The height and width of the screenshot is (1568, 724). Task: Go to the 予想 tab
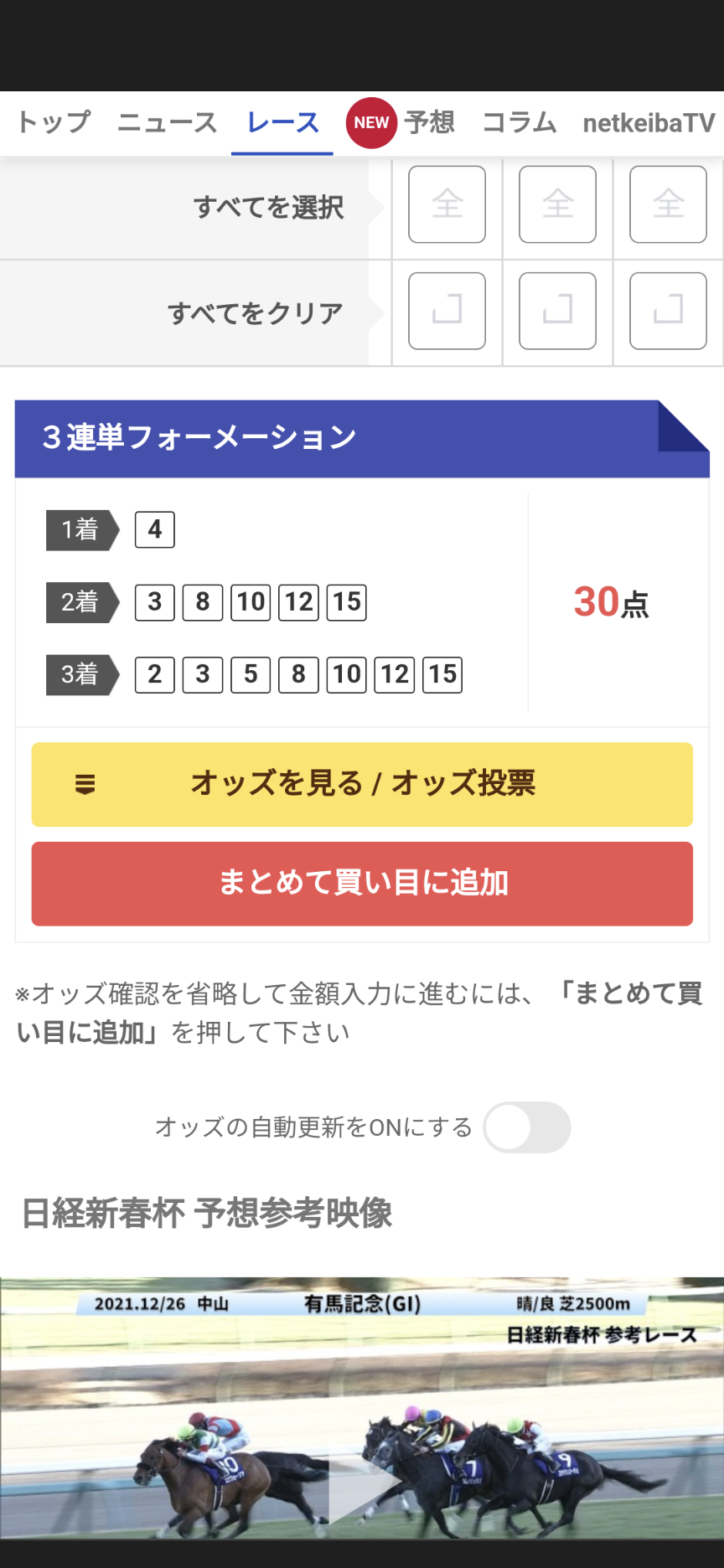[x=428, y=122]
